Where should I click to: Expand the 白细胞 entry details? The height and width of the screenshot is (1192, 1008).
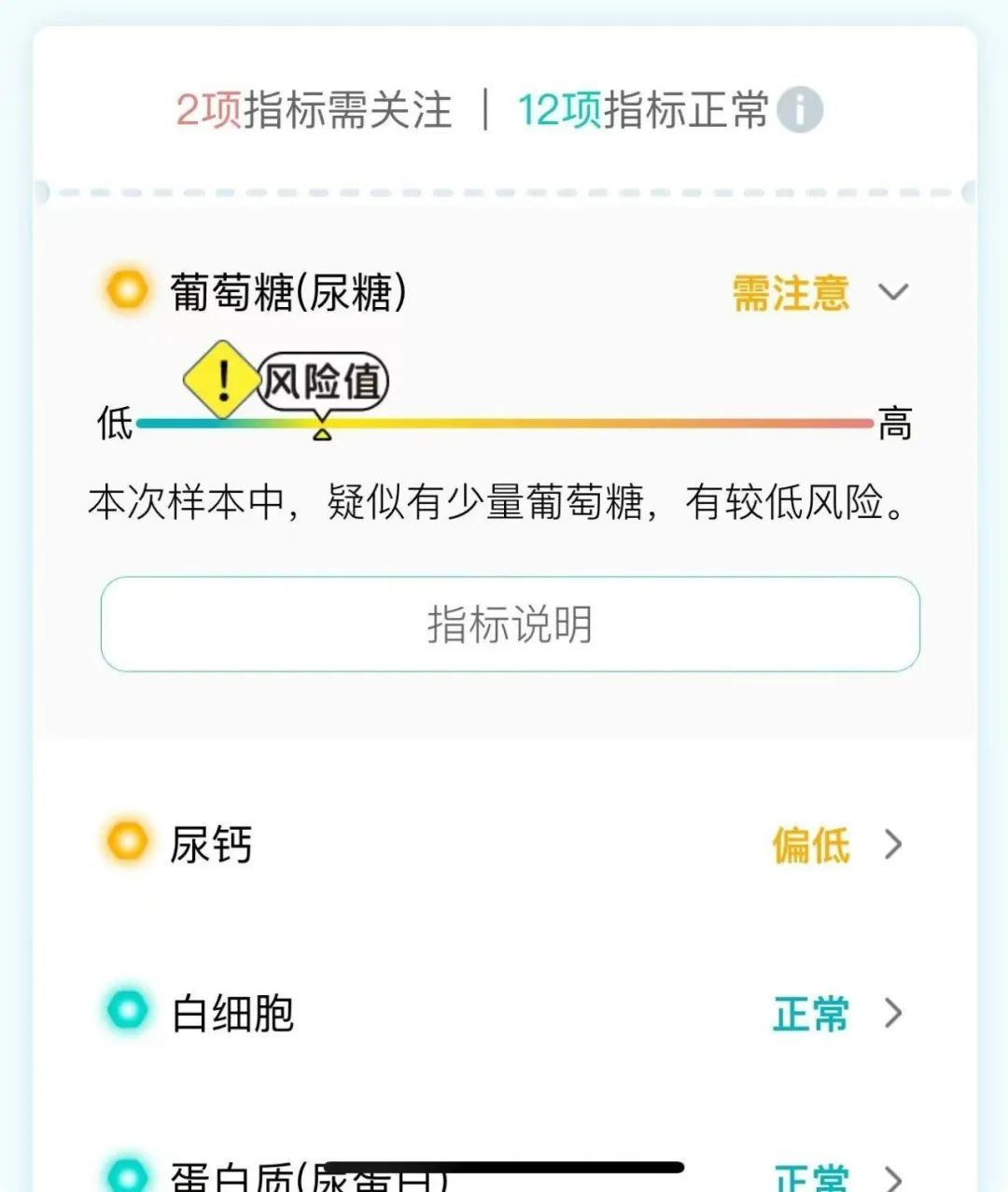pos(893,1016)
